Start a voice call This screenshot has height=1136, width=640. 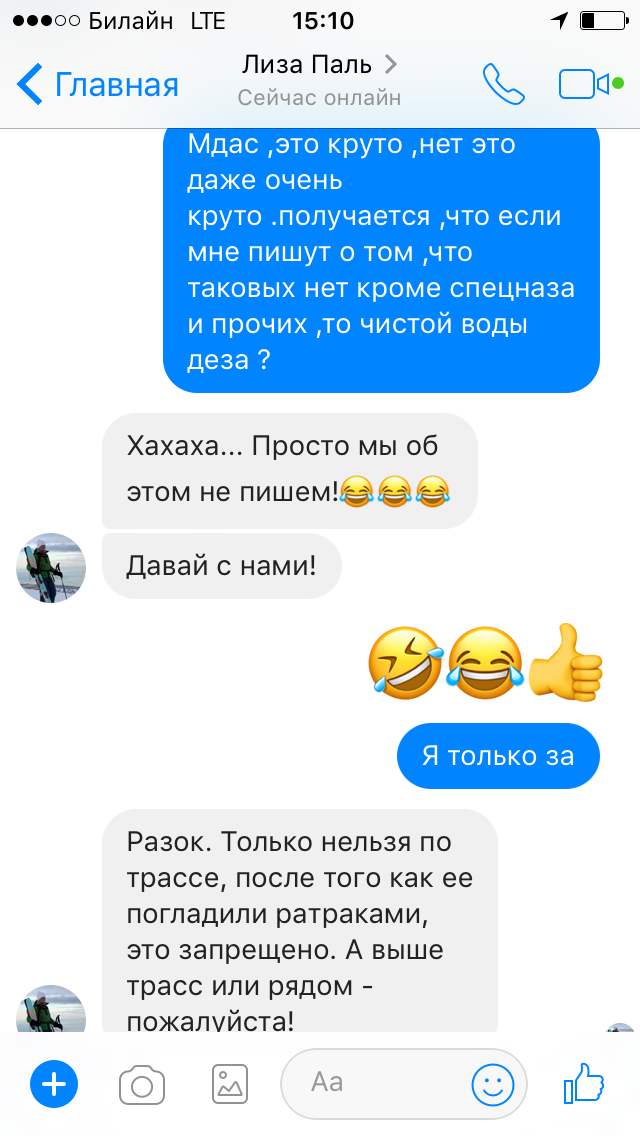click(503, 84)
